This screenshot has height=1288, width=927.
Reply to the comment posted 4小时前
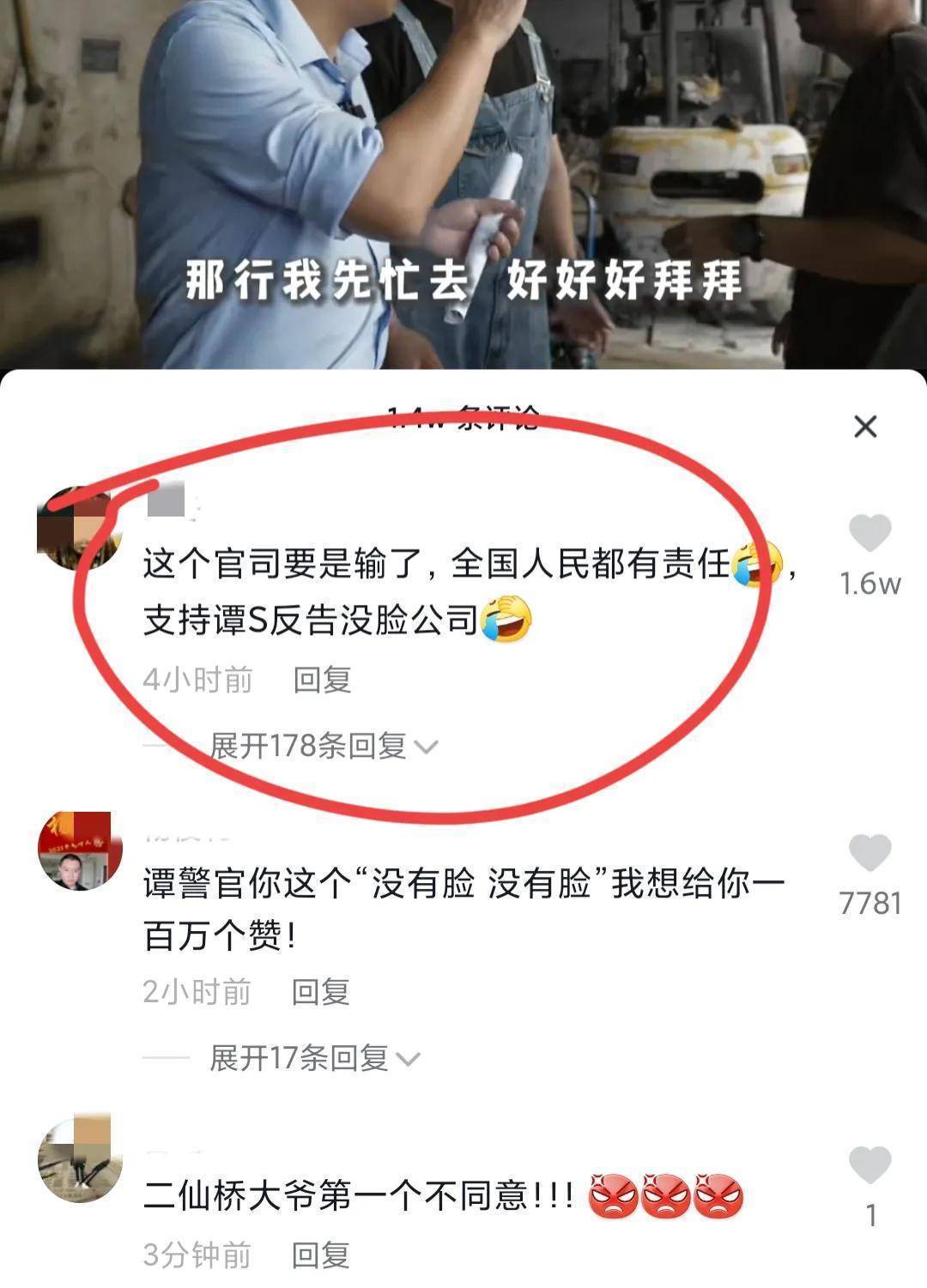pyautogui.click(x=322, y=680)
